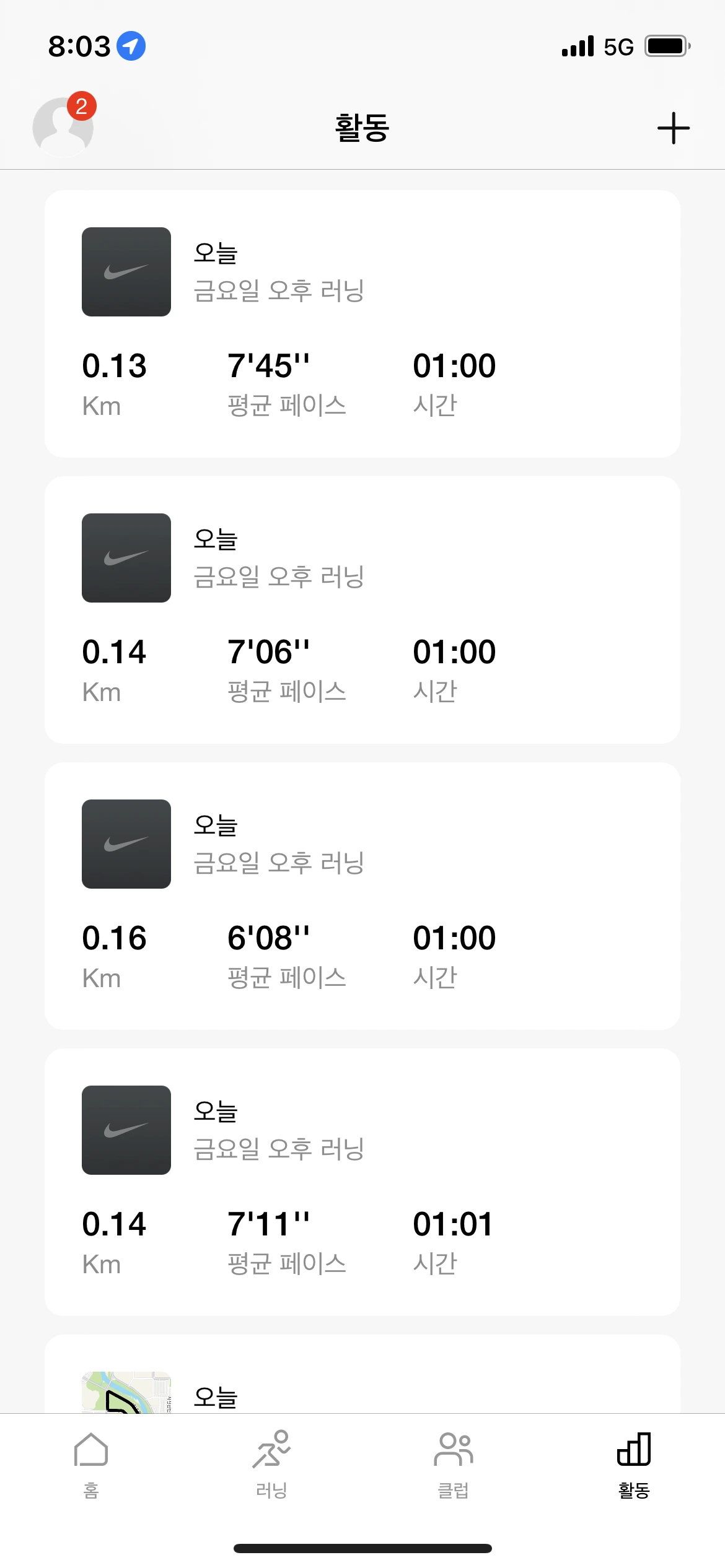The height and width of the screenshot is (1568, 725).
Task: Add a new activity with plus icon
Action: coord(673,128)
